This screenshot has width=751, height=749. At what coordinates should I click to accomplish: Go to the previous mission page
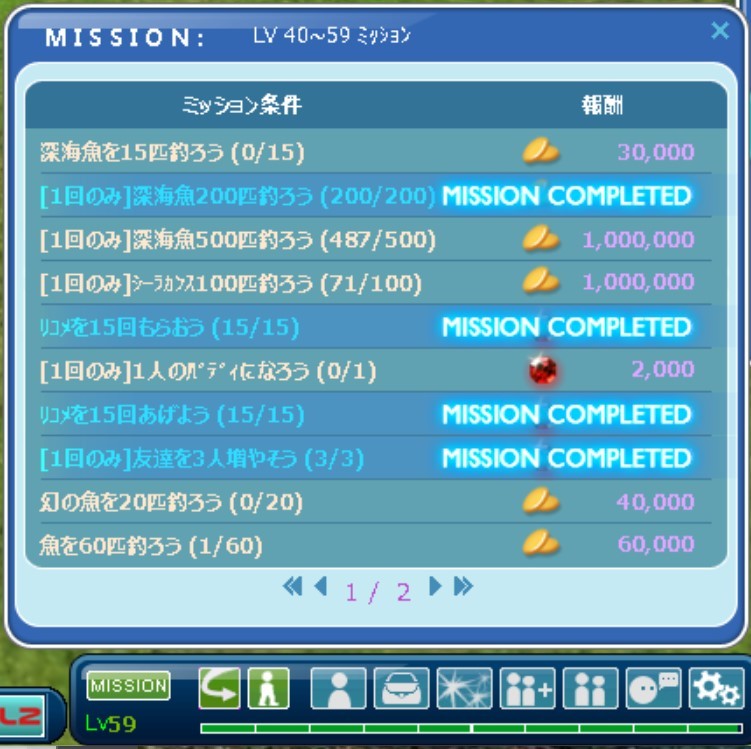tap(320, 586)
